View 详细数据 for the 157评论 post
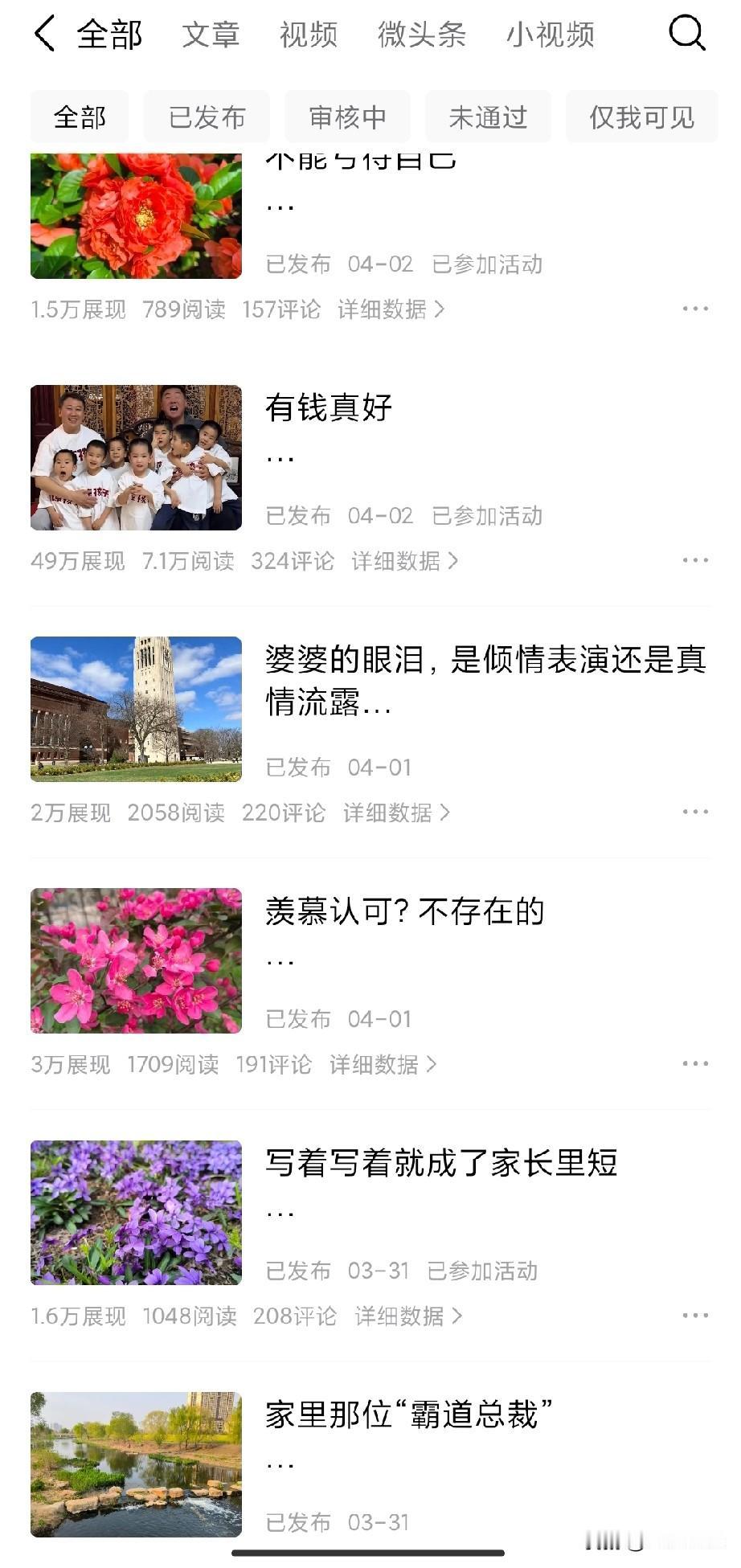Screen dimensions: 741x1568 point(391,309)
